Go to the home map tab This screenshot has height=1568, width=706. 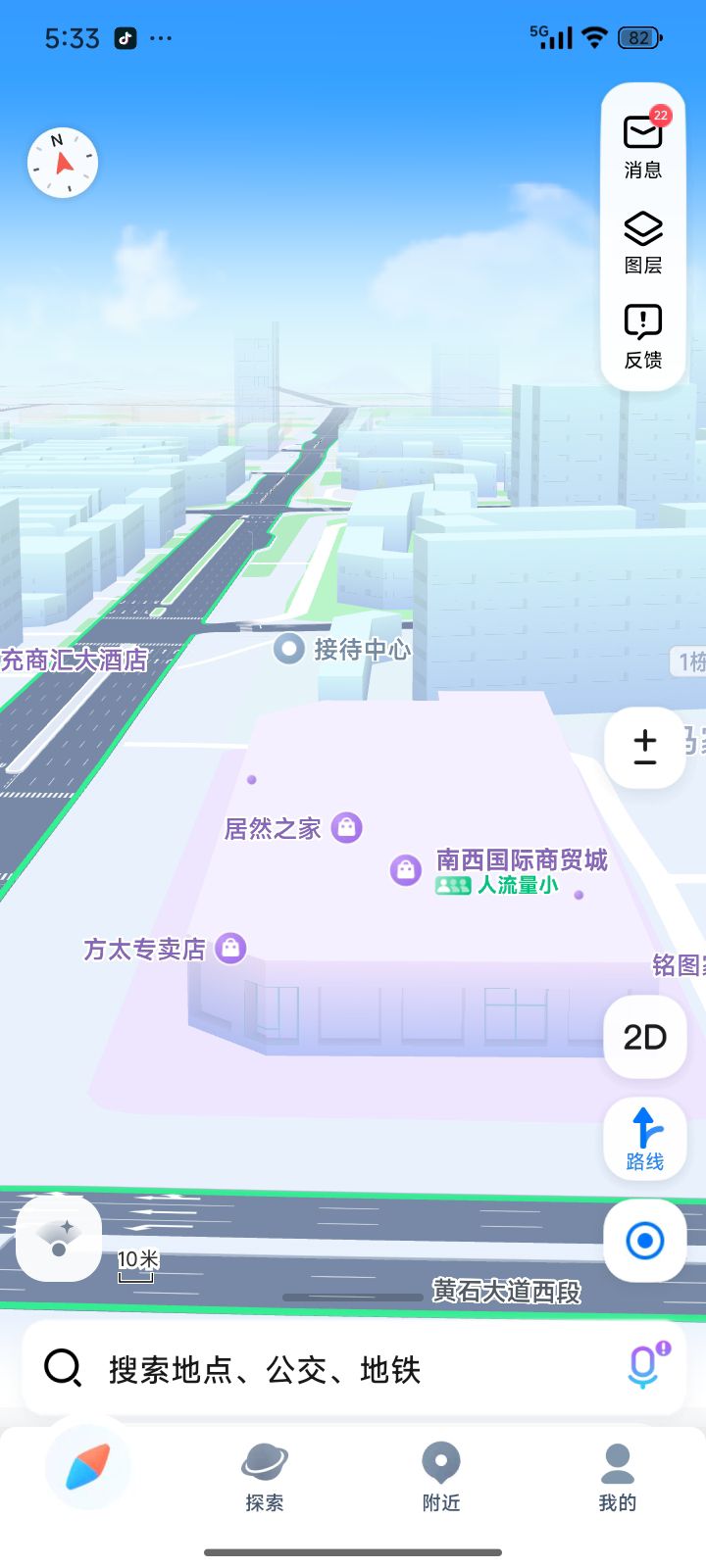[88, 1467]
